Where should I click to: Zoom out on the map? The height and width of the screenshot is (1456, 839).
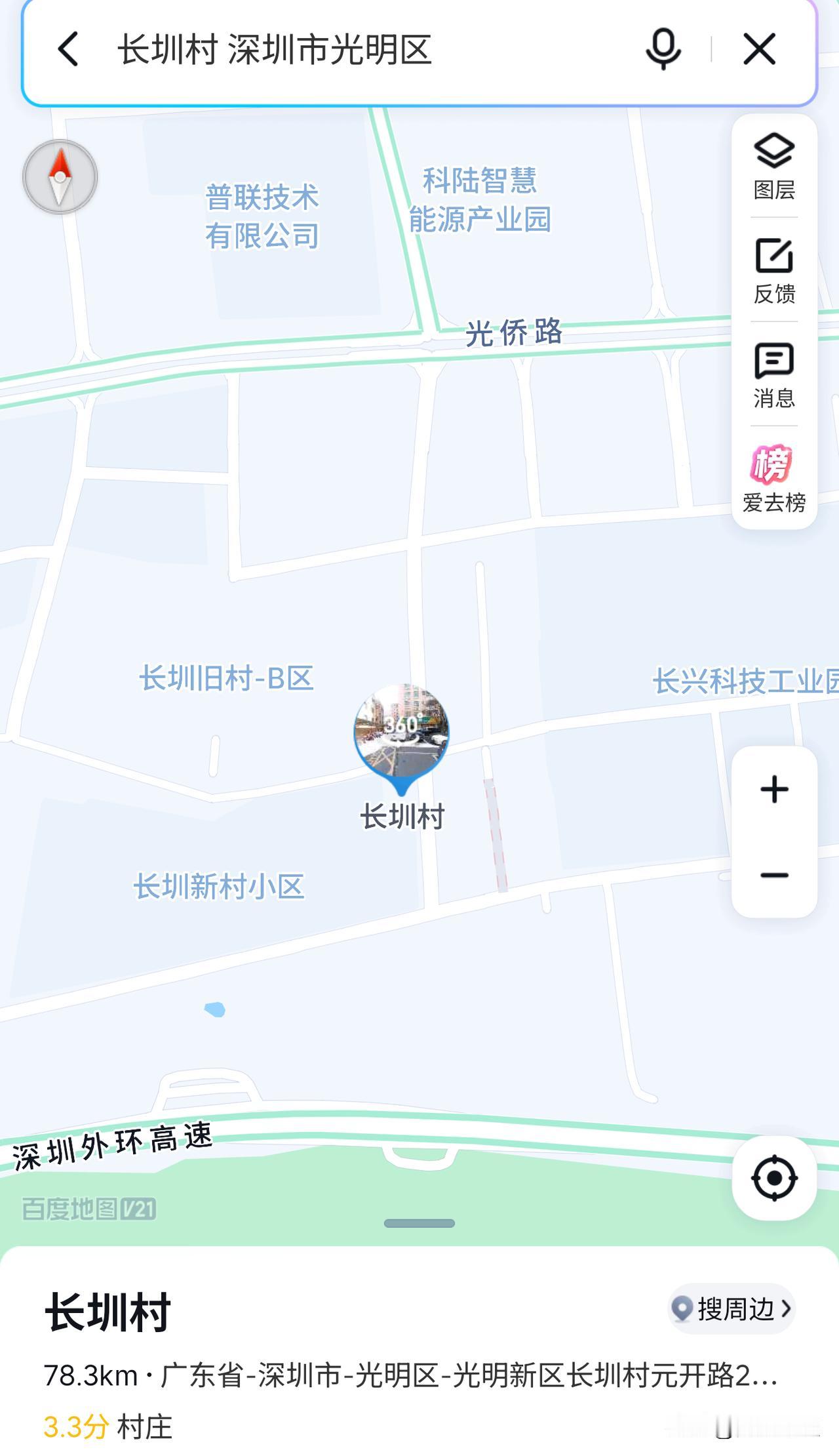tap(774, 875)
